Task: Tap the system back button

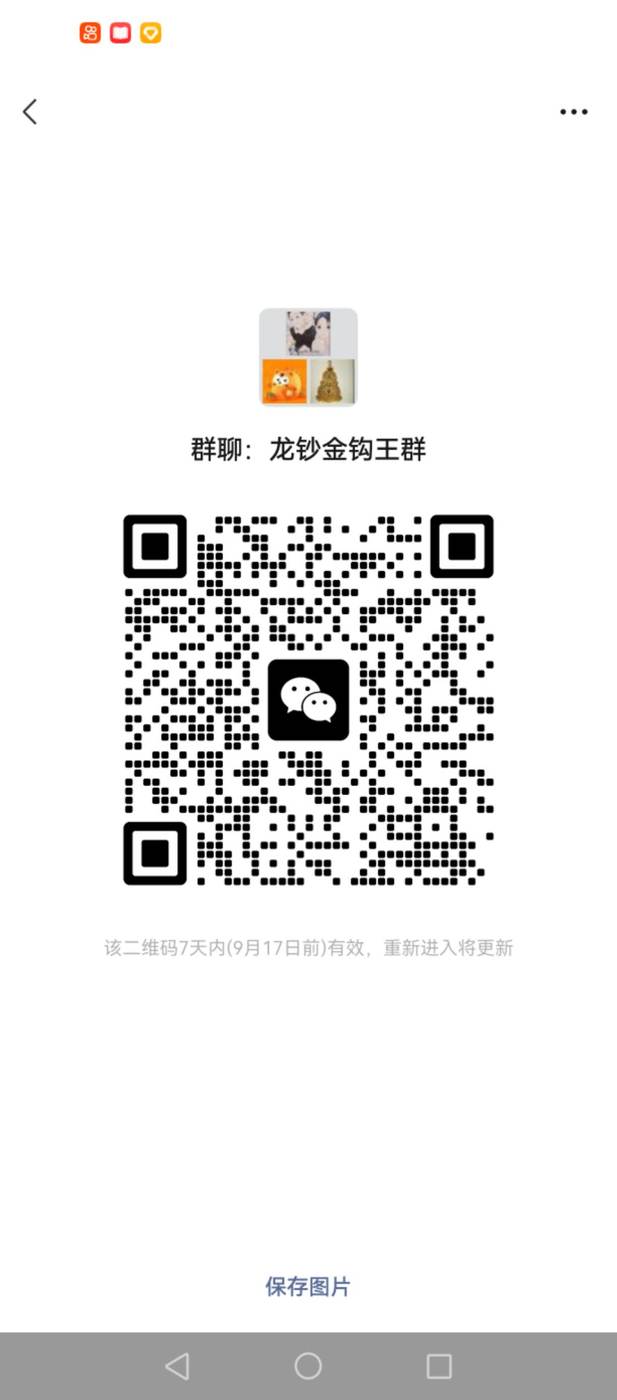Action: [177, 1366]
